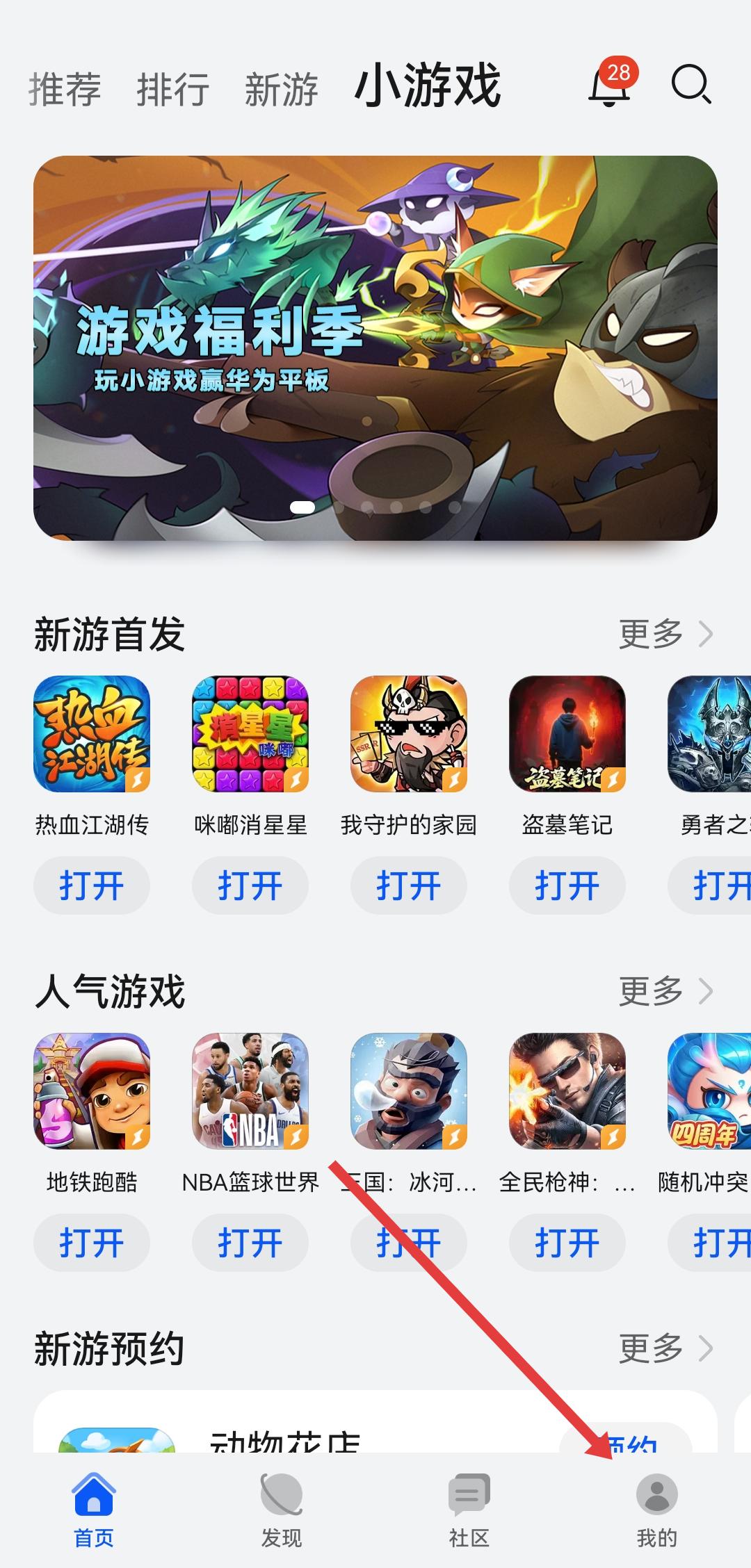Select the 我守护的家园 game icon

(409, 734)
